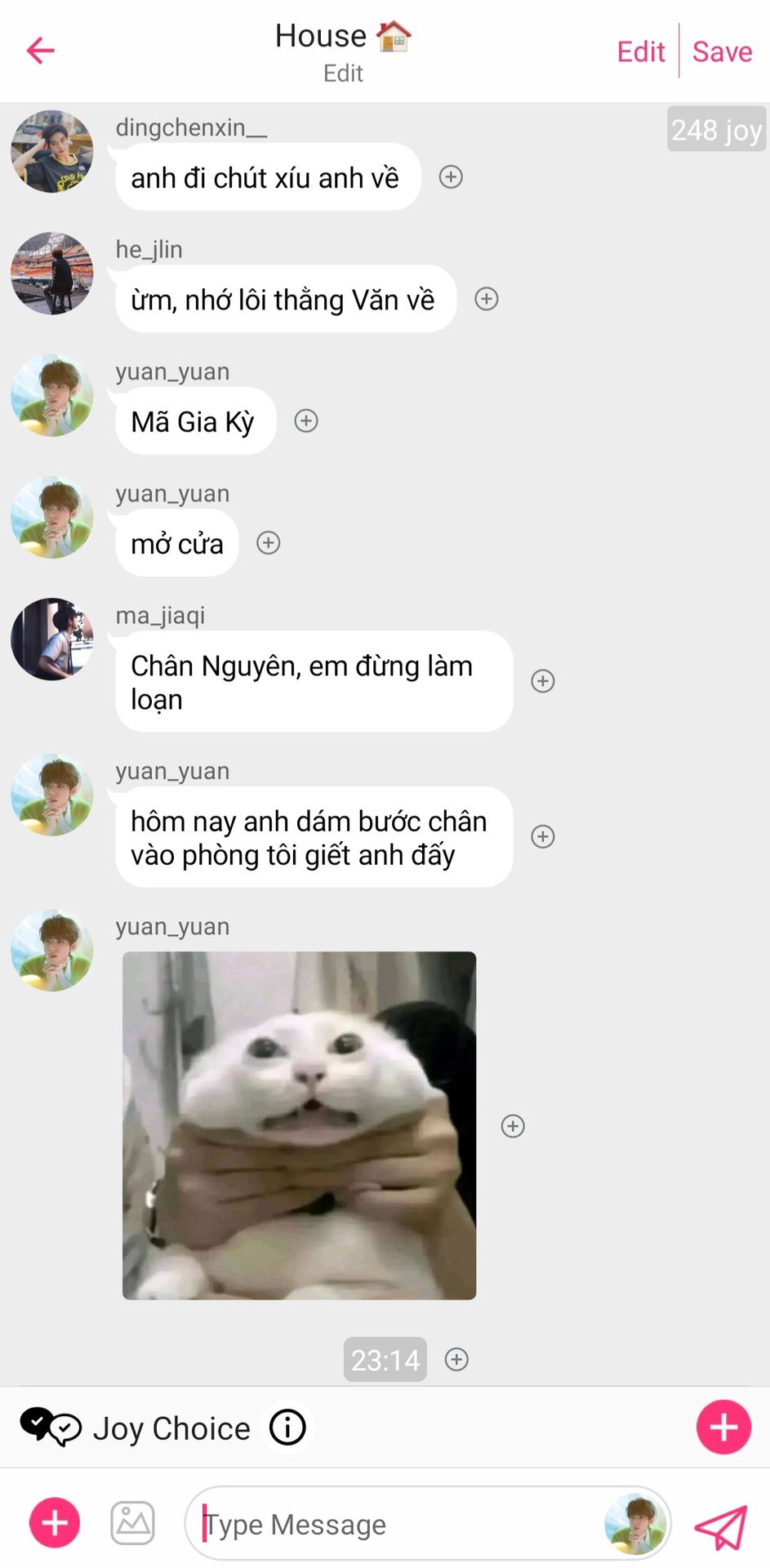This screenshot has width=770, height=1568.
Task: Tap plus icon beside the cat picture message
Action: (513, 1126)
